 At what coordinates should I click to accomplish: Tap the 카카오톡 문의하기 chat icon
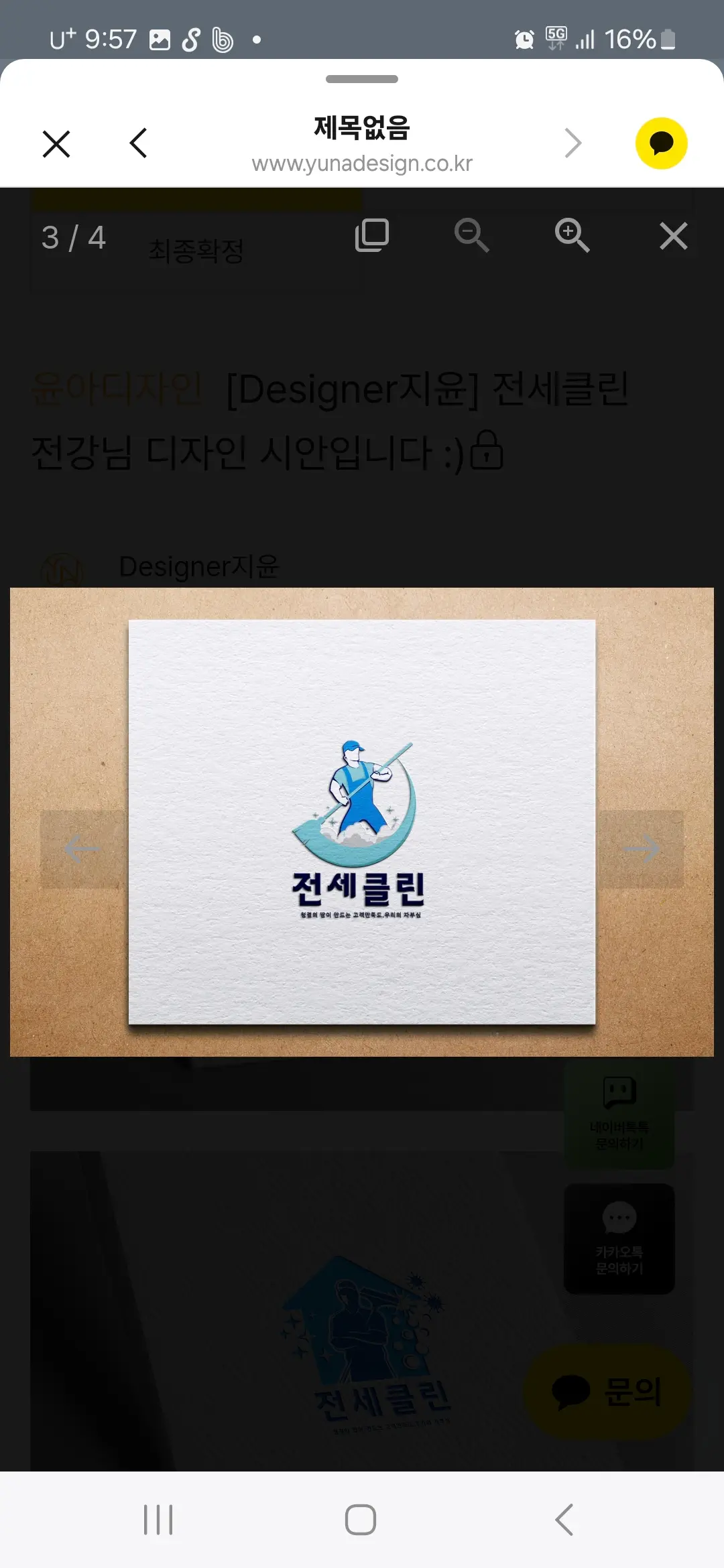619,1238
